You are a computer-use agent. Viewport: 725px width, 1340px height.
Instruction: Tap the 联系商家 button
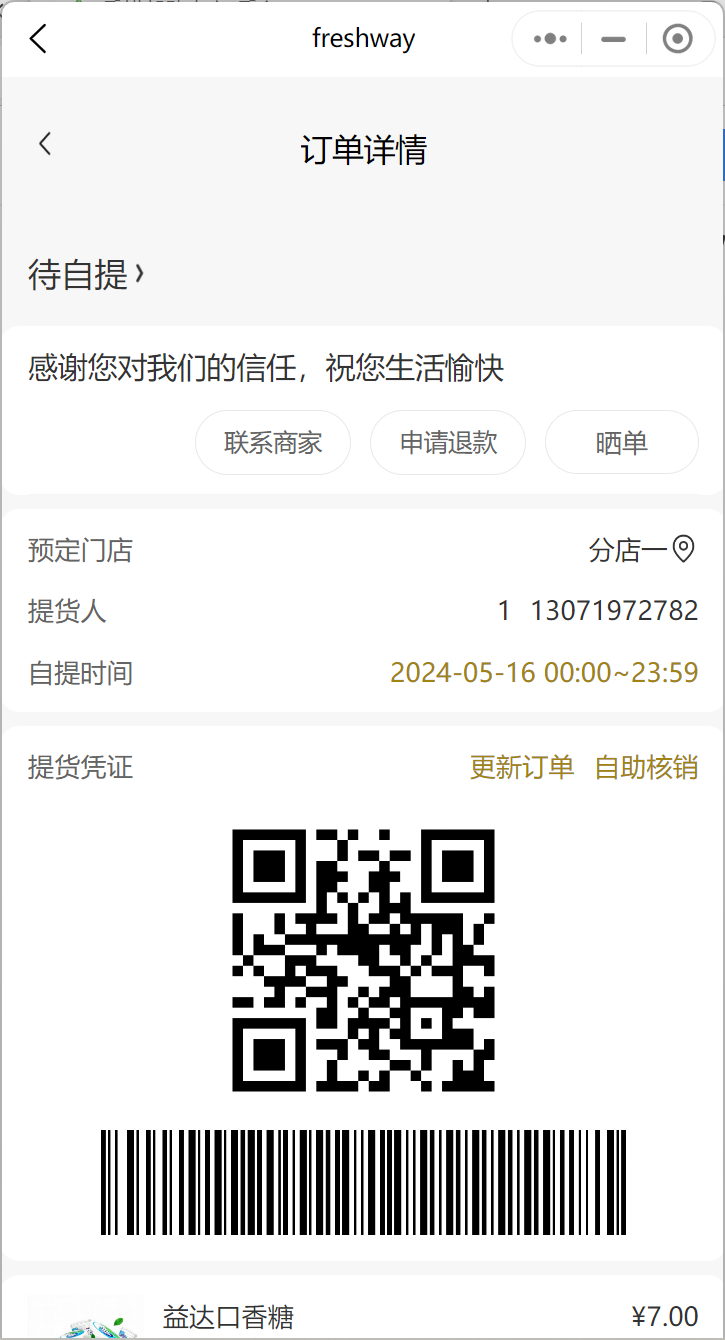(x=273, y=442)
